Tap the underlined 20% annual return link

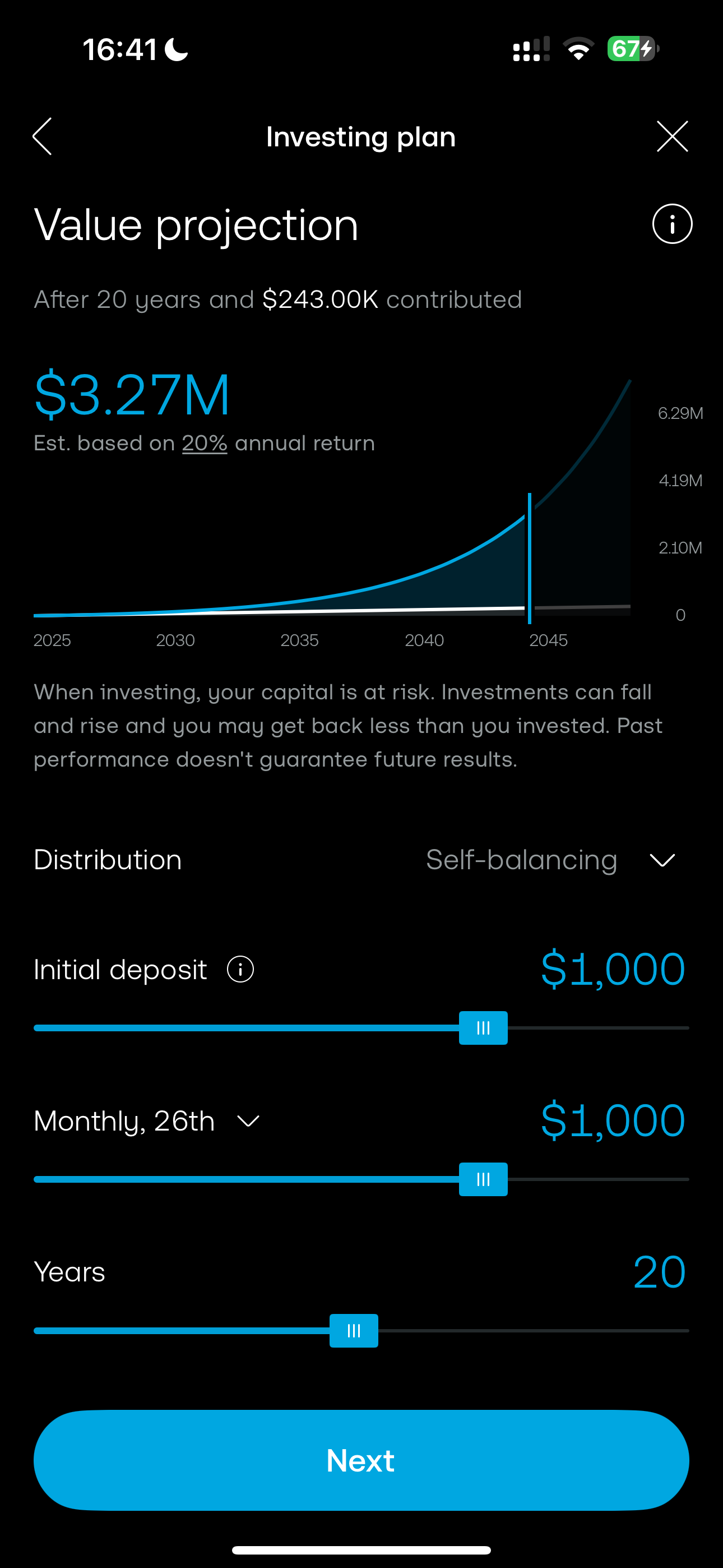pyautogui.click(x=205, y=442)
